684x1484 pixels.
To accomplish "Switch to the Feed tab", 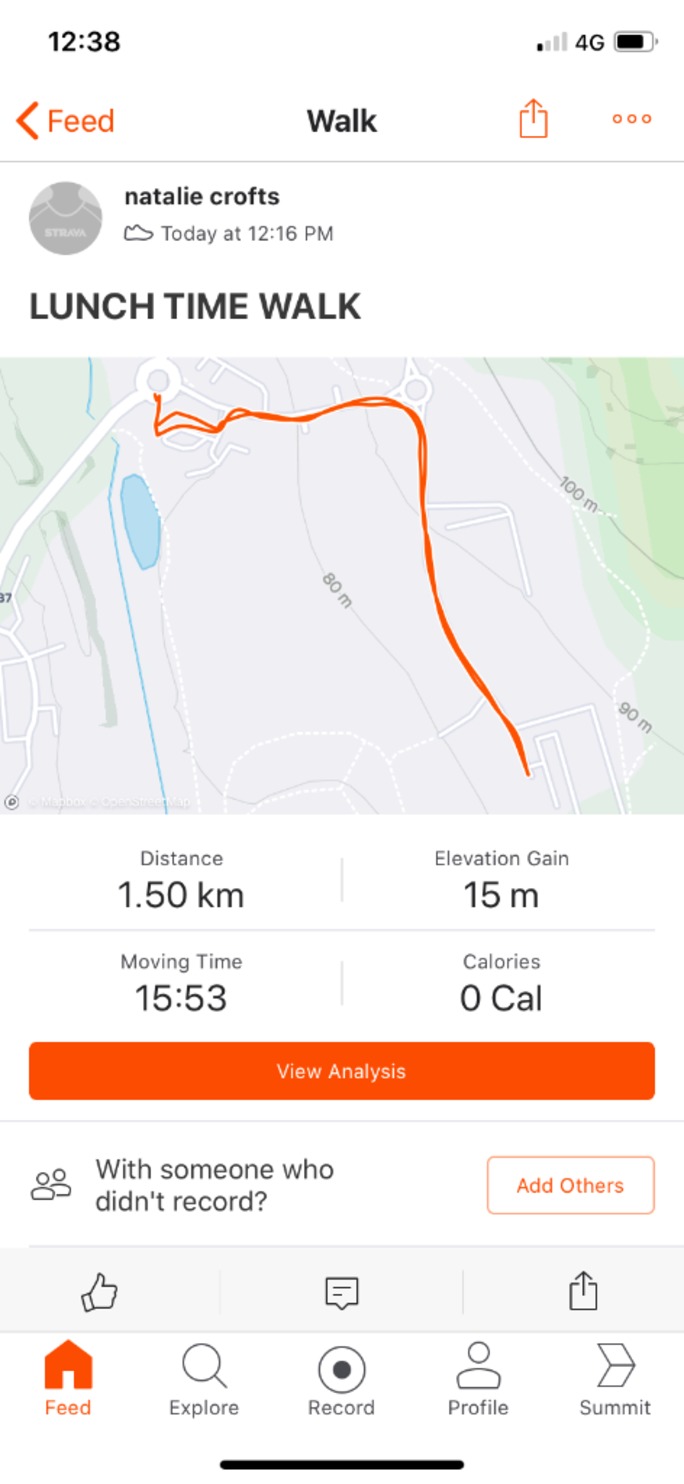I will [68, 1380].
